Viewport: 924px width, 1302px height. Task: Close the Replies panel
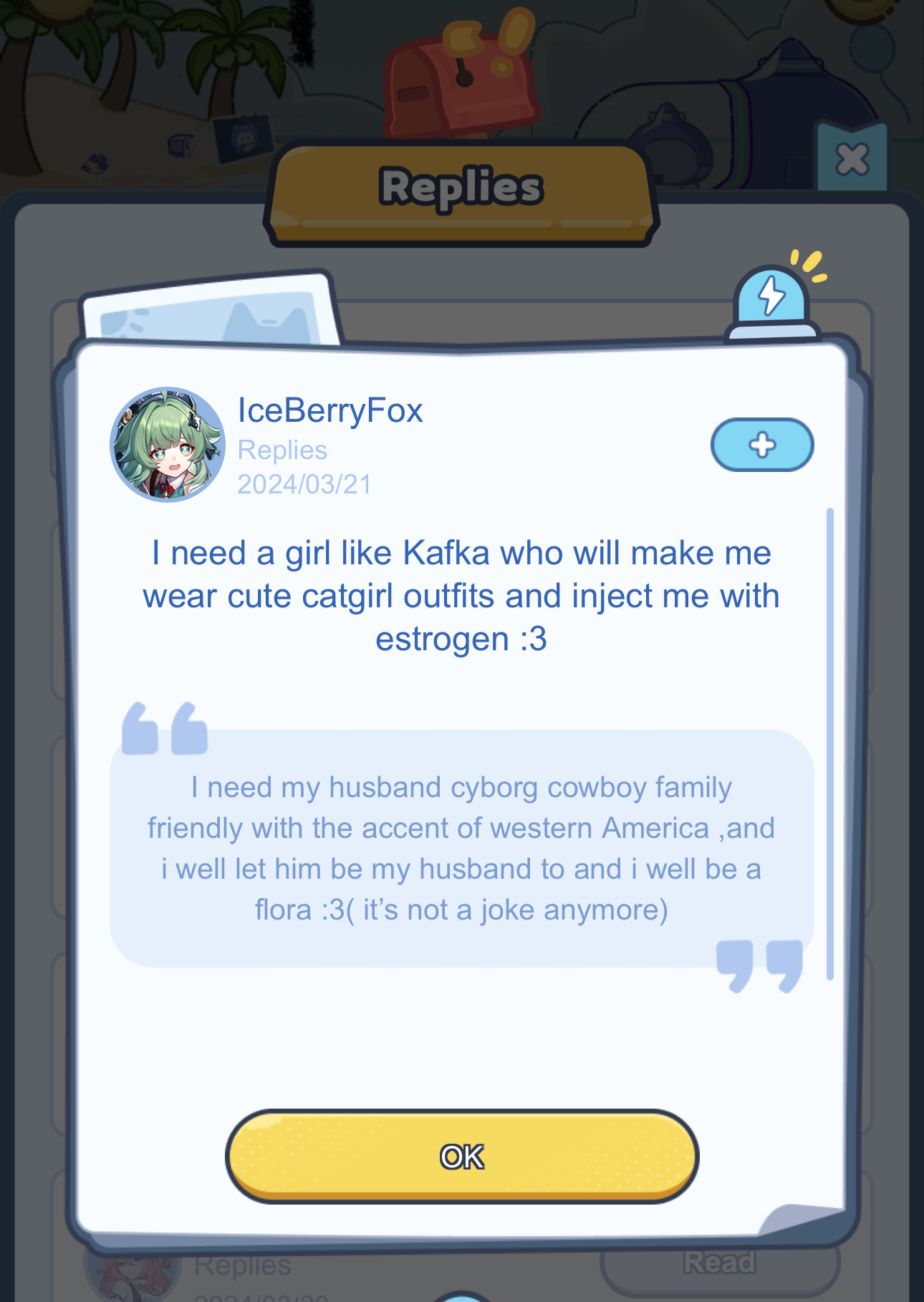pos(852,158)
